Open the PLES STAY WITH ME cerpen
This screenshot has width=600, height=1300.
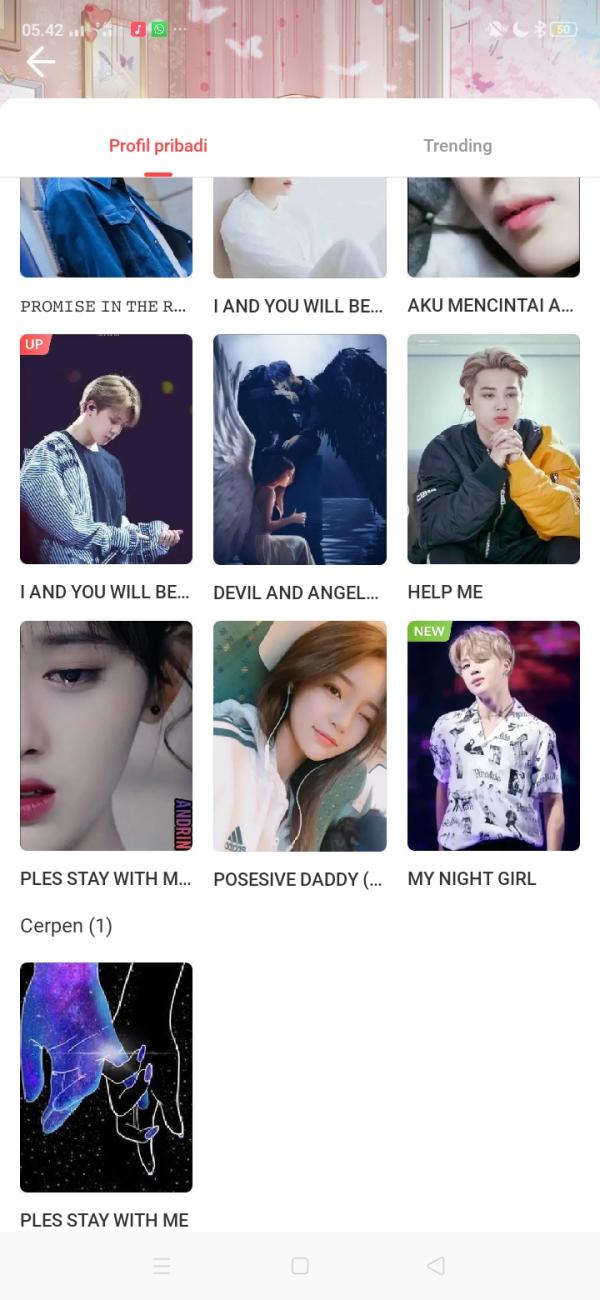pyautogui.click(x=106, y=1077)
